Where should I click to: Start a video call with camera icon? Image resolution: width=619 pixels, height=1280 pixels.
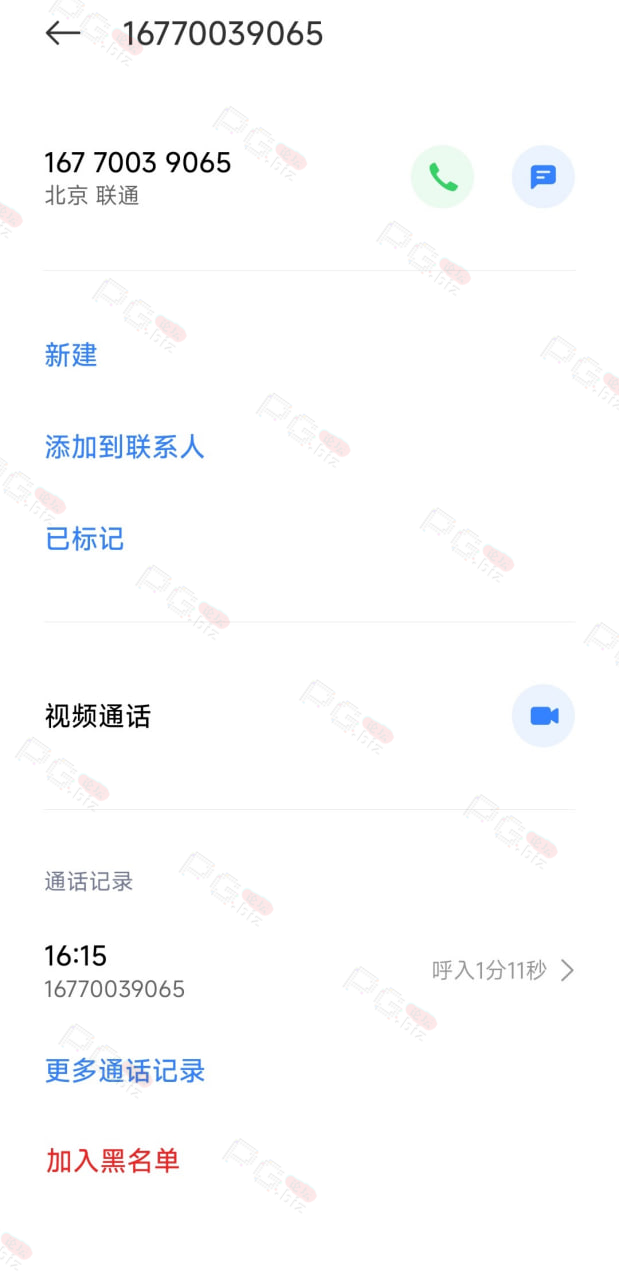pos(543,716)
